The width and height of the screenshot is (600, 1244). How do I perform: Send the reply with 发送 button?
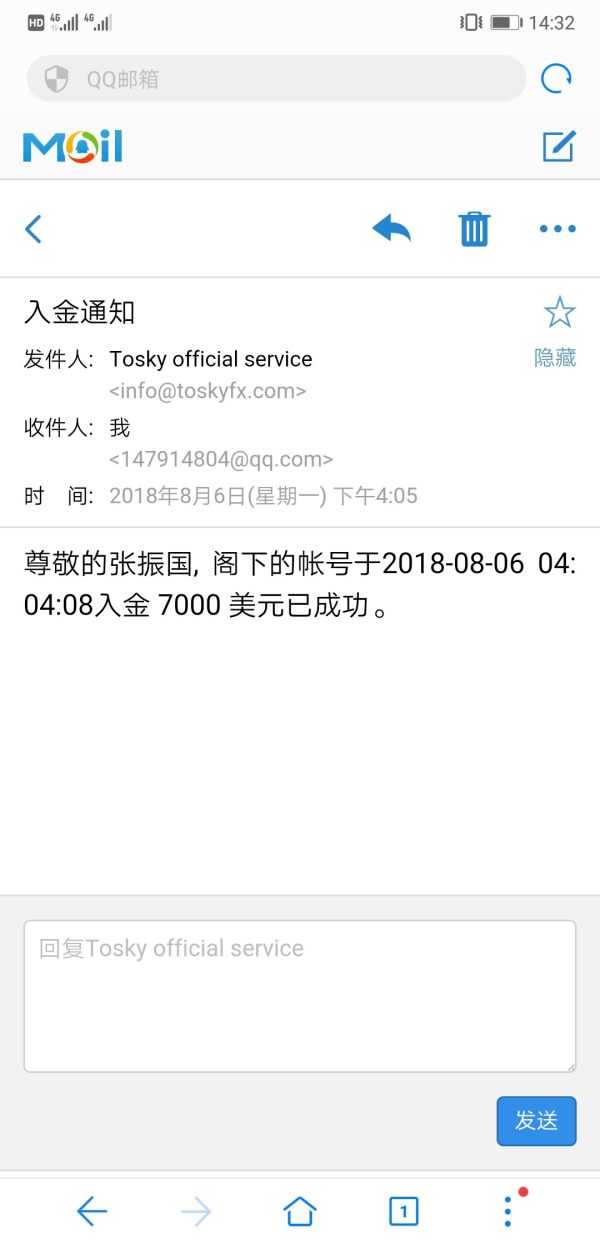[x=536, y=1121]
